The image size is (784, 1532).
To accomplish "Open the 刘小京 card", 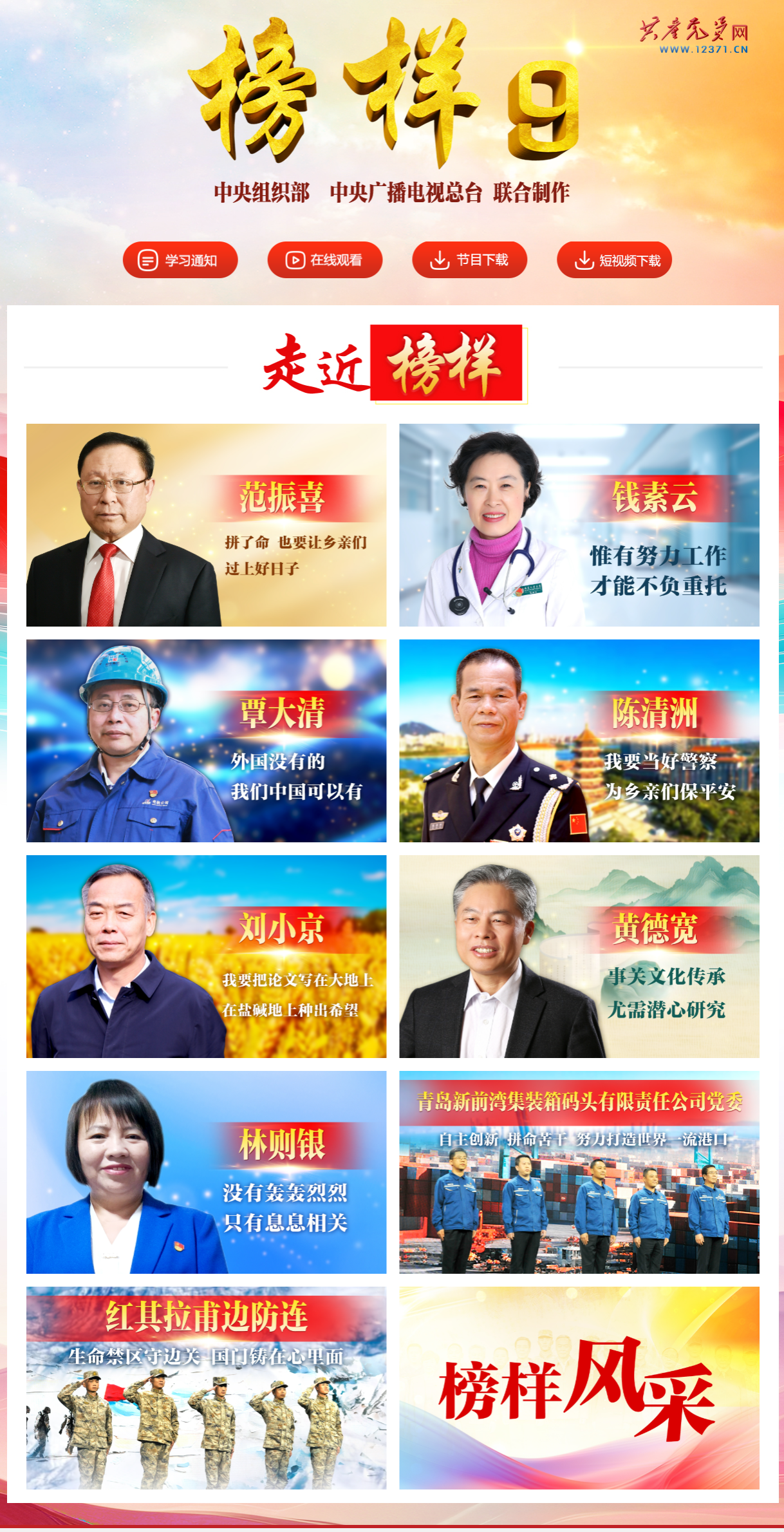I will pyautogui.click(x=206, y=957).
